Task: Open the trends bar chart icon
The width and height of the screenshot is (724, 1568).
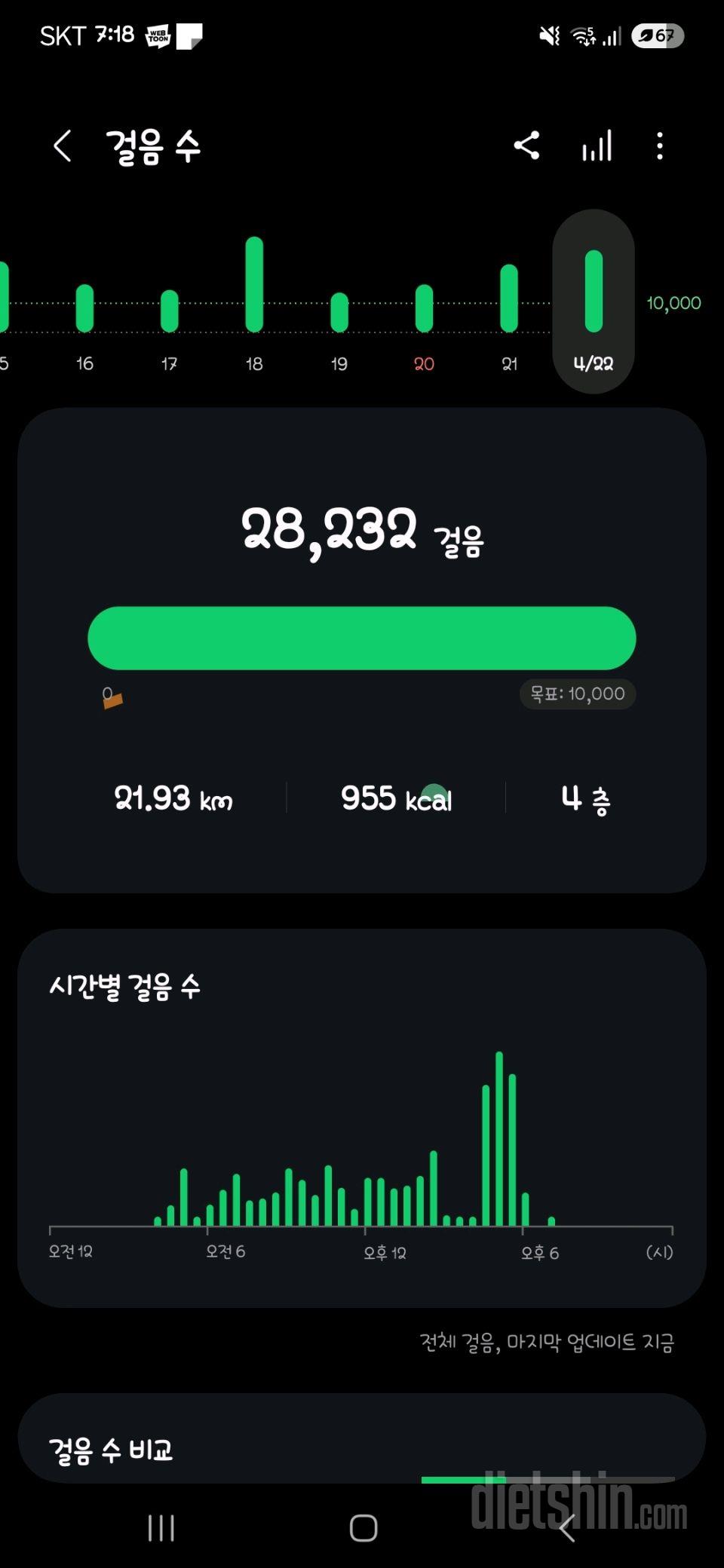Action: click(596, 145)
